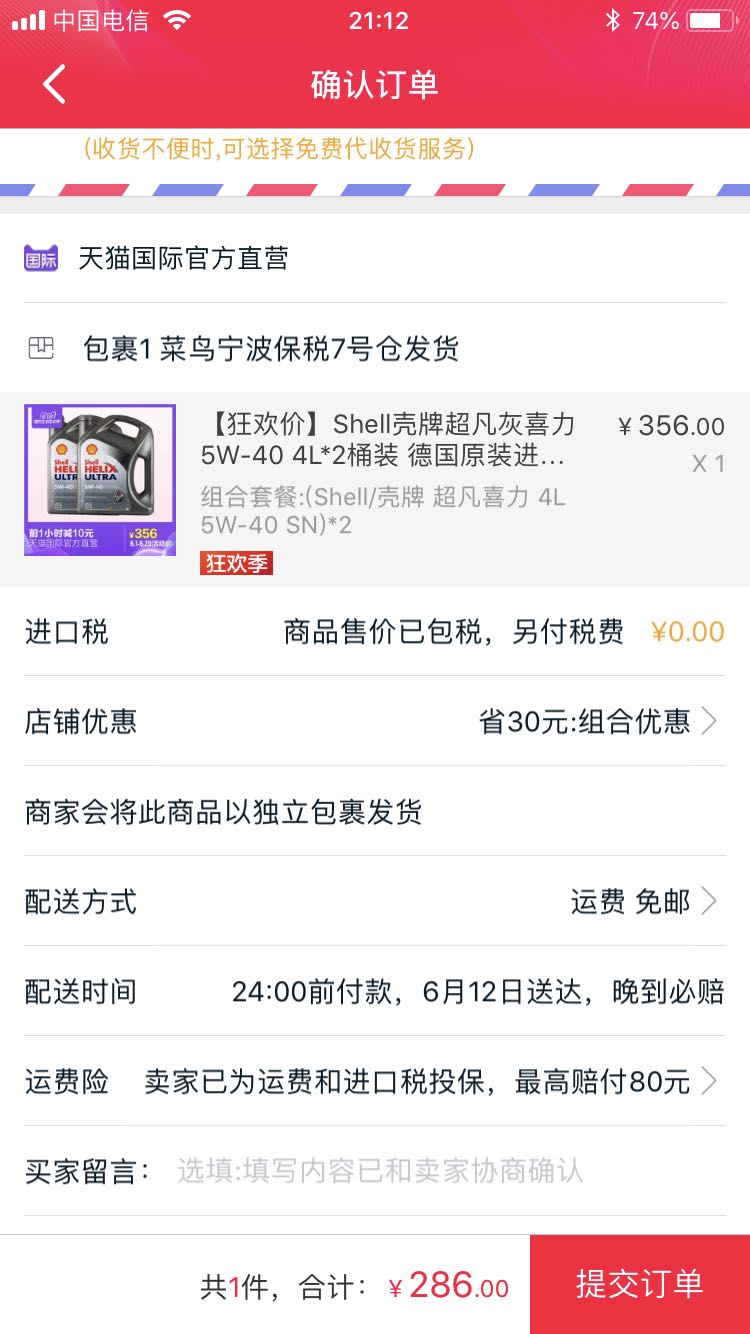
Task: Open 免费代收货服务 notice link
Action: tap(375, 150)
